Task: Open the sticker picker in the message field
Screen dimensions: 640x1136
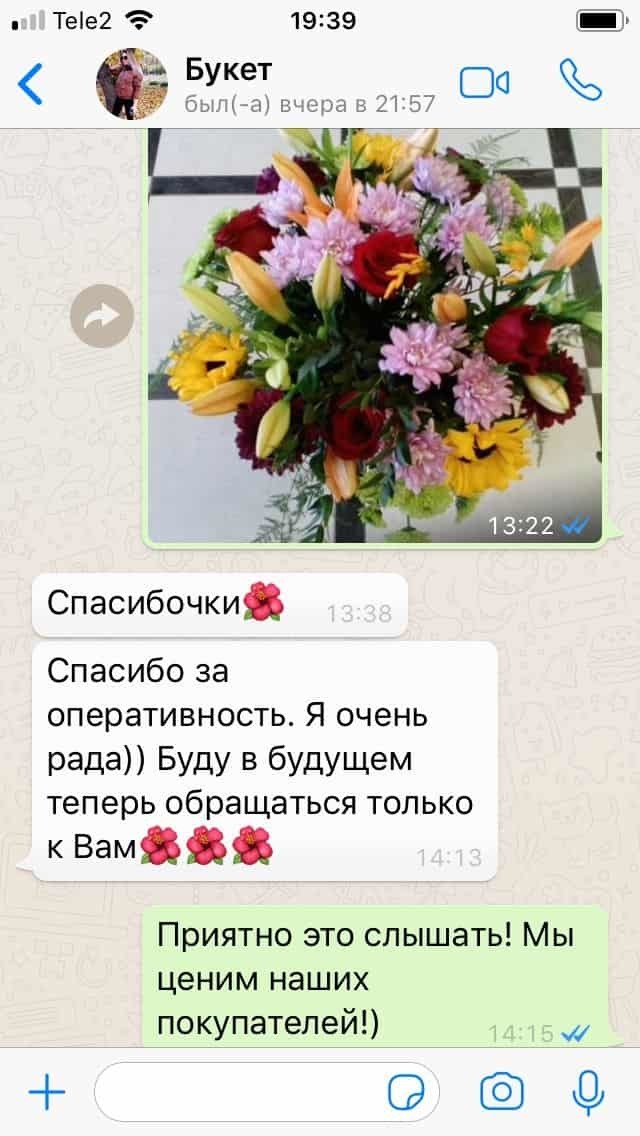Action: click(406, 1093)
